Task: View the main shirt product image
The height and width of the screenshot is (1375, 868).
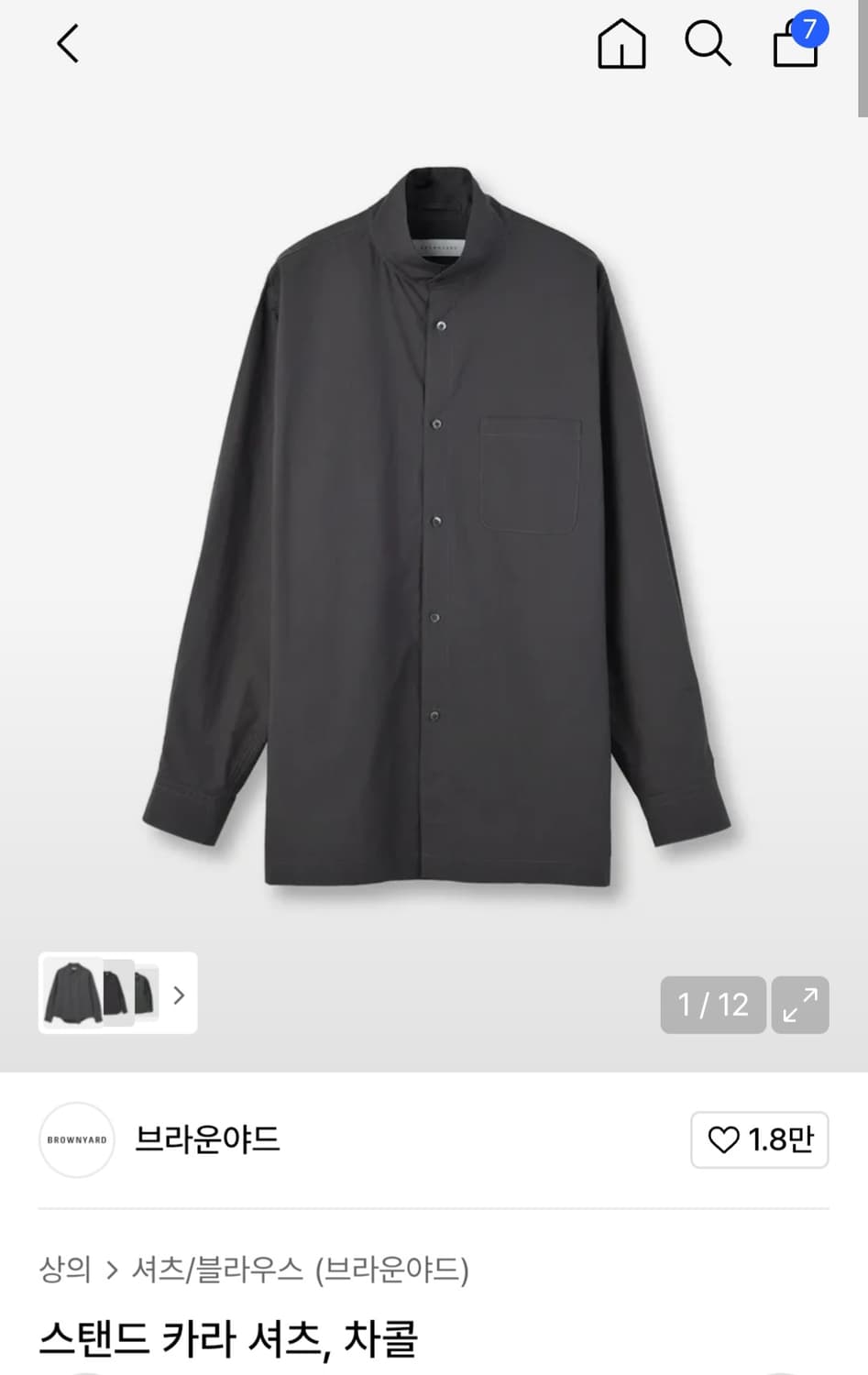Action: 436,527
